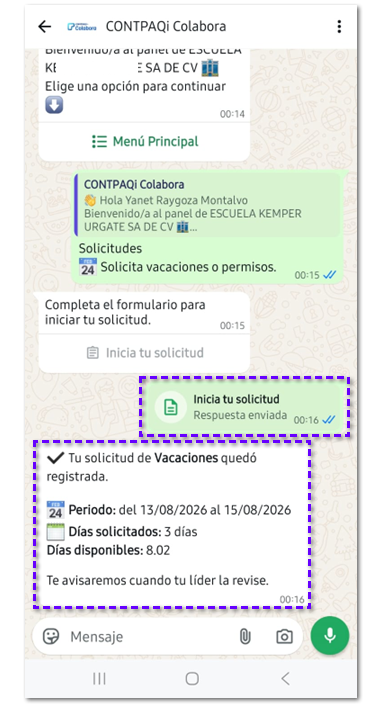The image size is (366, 707).
Task: Focus the Mensaje text field
Action: point(151,637)
